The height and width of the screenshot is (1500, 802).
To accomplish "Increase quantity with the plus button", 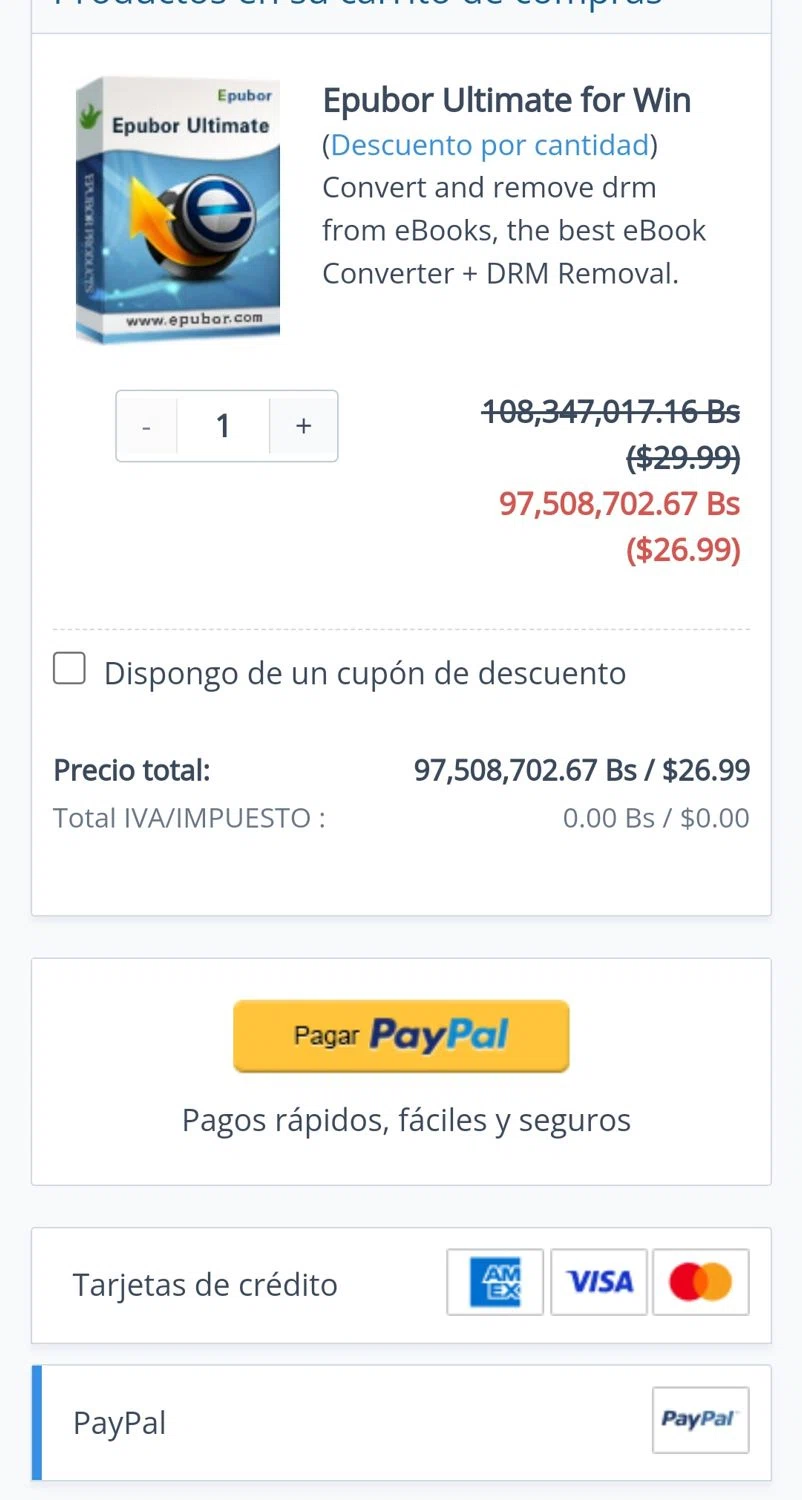I will [x=304, y=426].
